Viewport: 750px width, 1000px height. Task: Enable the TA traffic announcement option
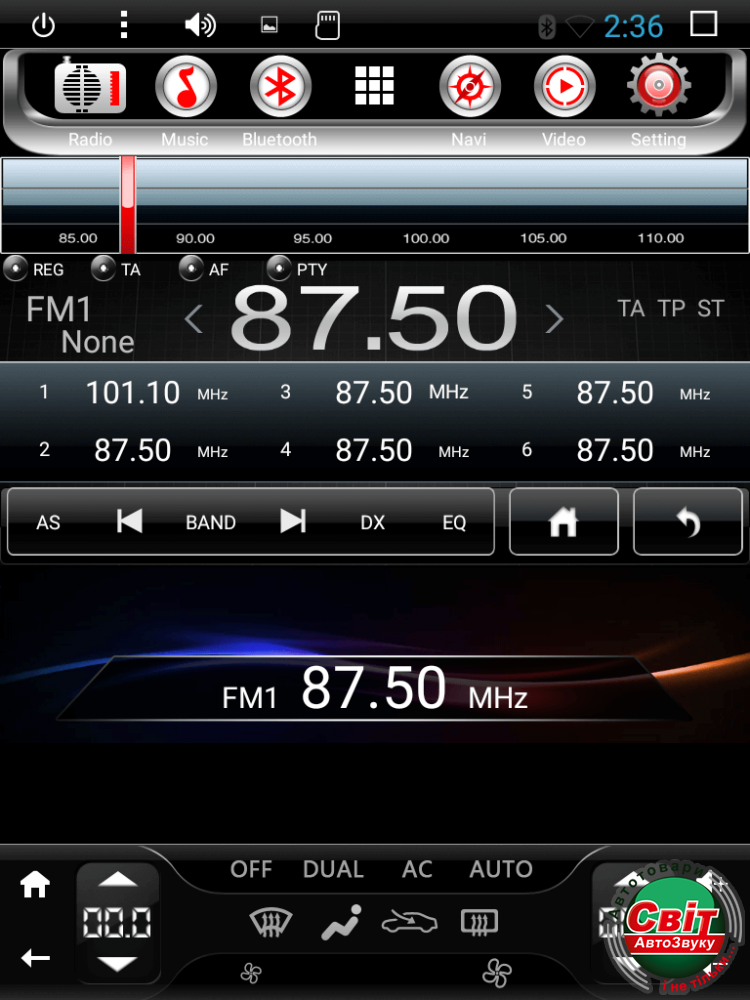(x=104, y=269)
